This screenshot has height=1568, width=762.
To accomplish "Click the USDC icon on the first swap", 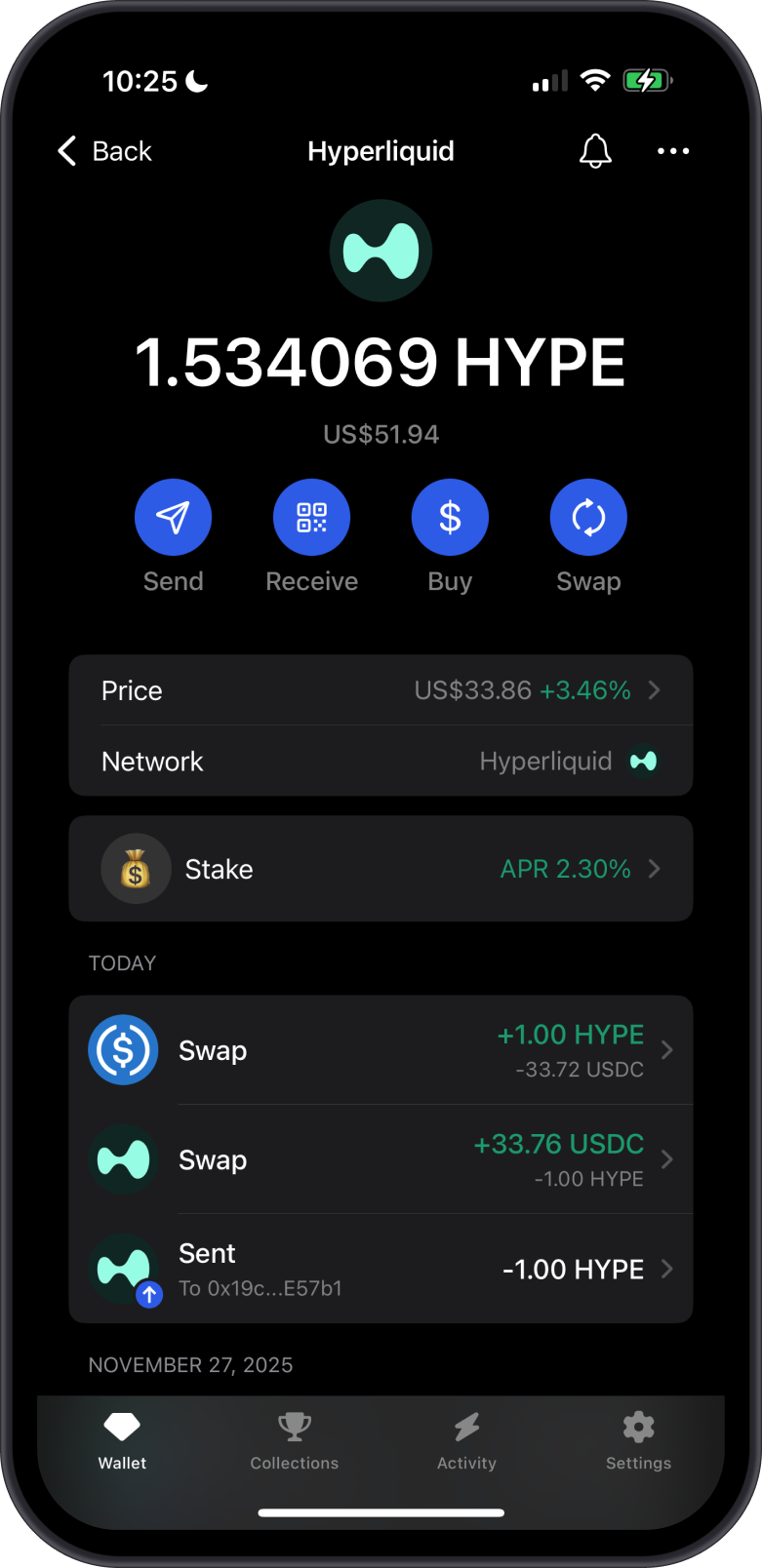I will 123,1049.
